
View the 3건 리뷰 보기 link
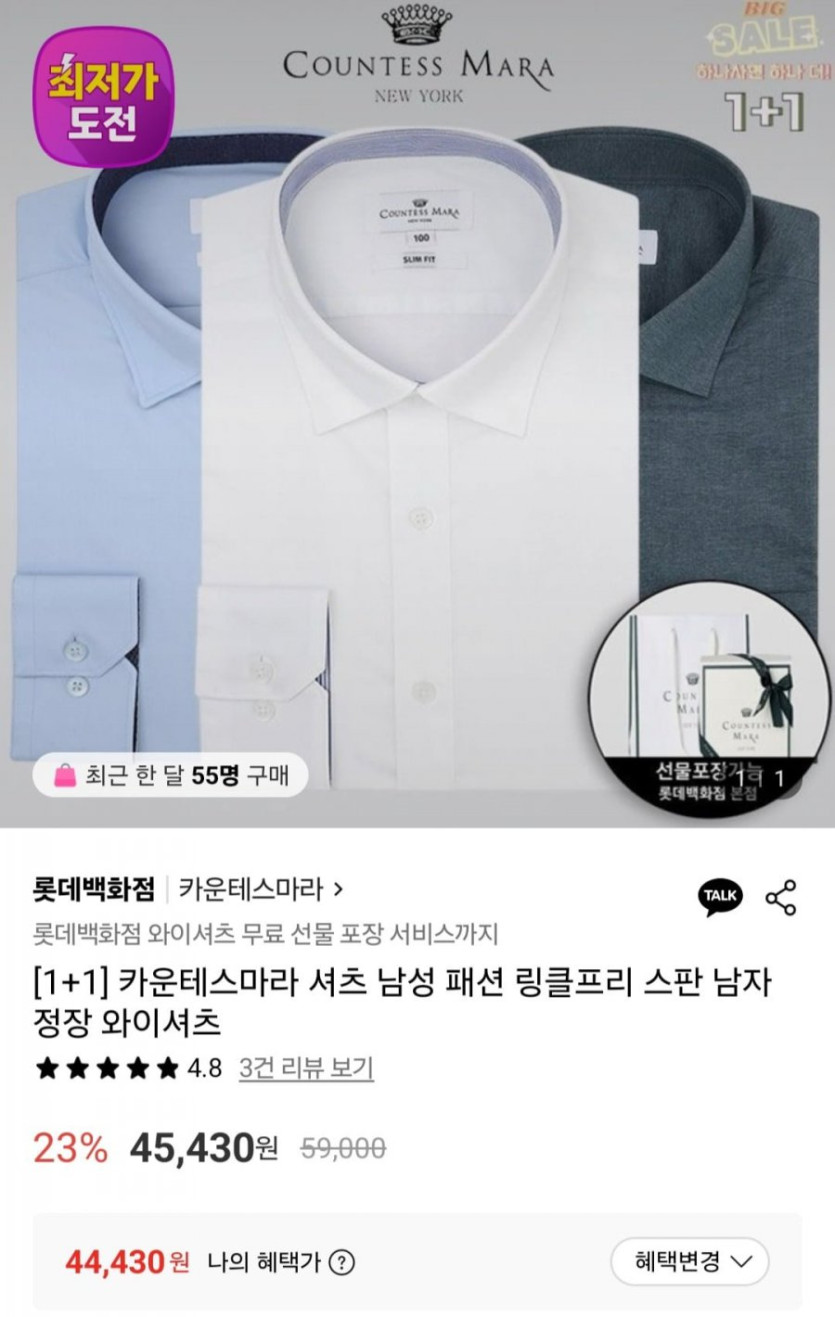click(306, 1068)
